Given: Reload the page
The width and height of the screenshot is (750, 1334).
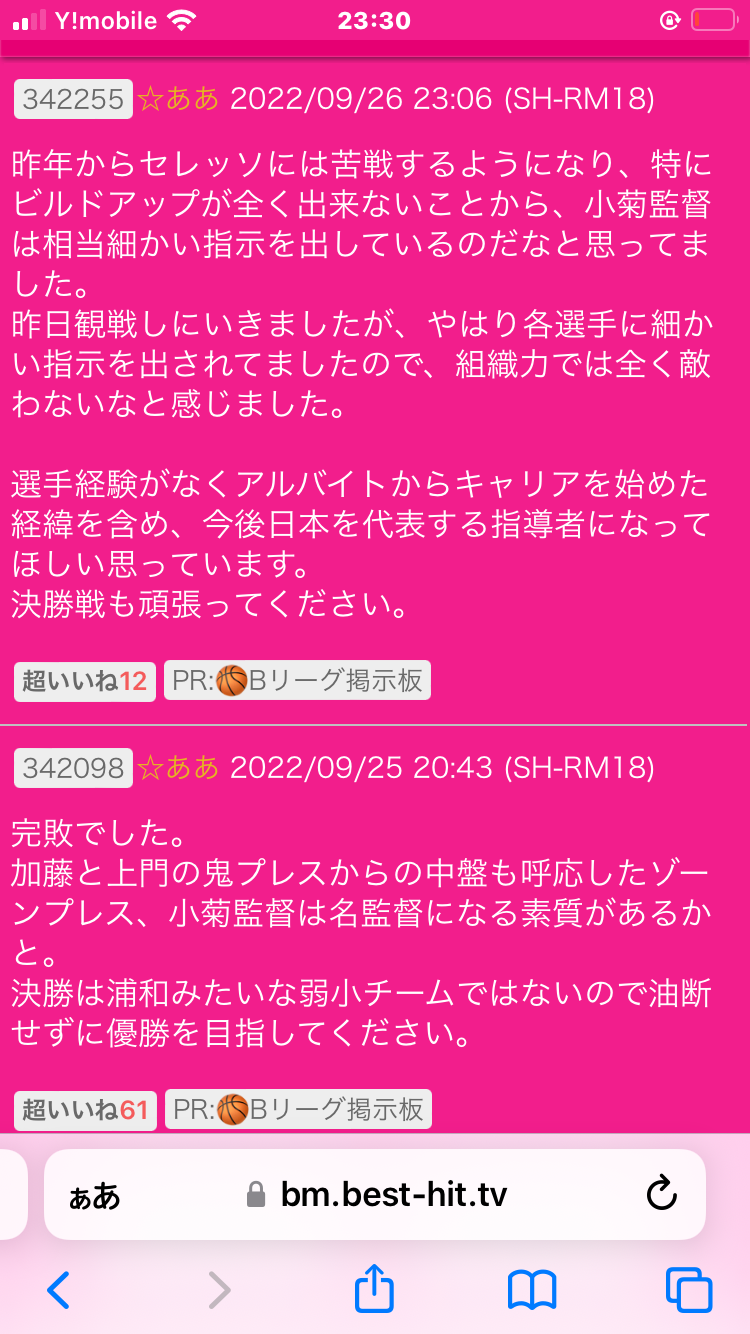Looking at the screenshot, I should [662, 1194].
